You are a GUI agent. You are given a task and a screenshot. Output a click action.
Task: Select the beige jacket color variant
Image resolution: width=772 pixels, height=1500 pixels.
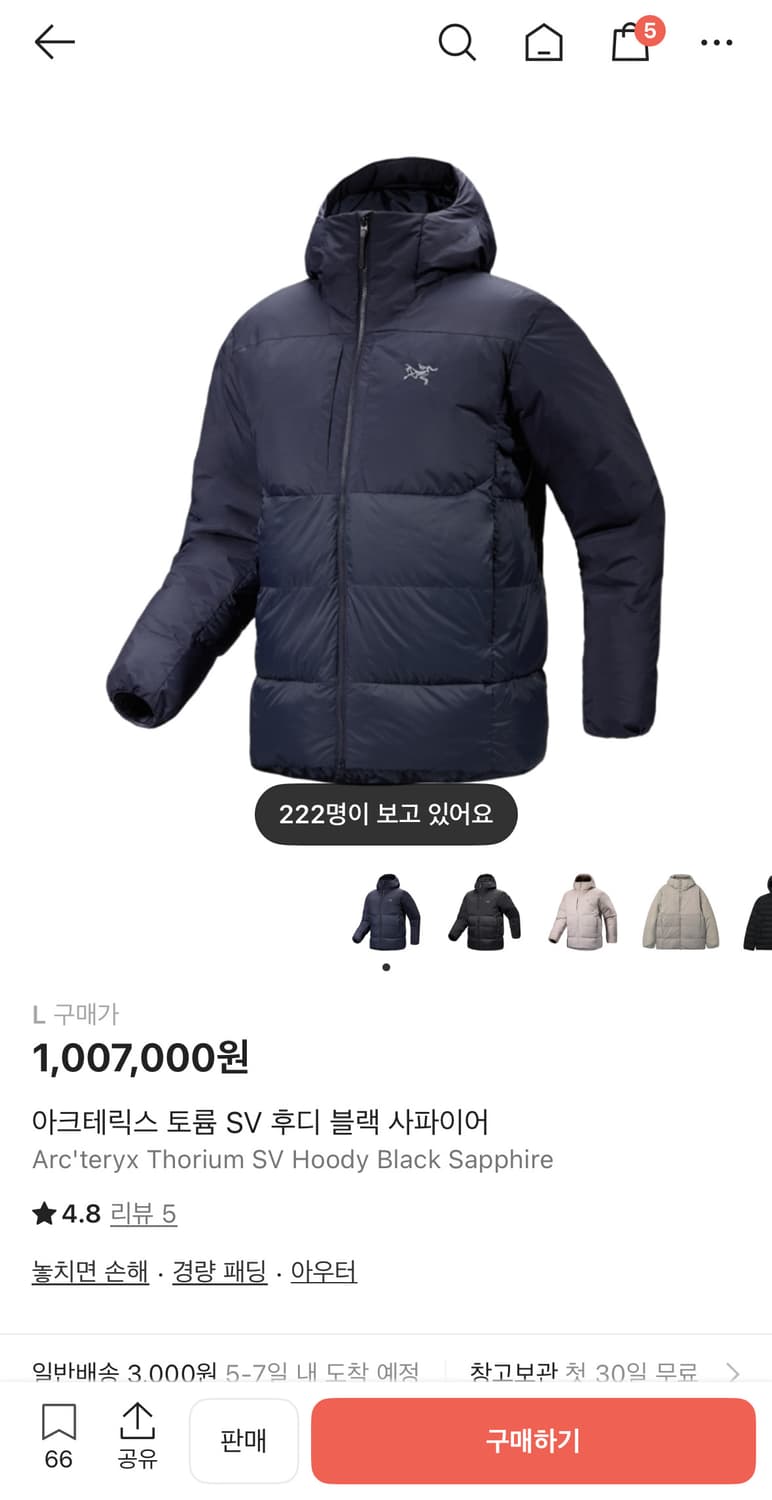pyautogui.click(x=580, y=912)
